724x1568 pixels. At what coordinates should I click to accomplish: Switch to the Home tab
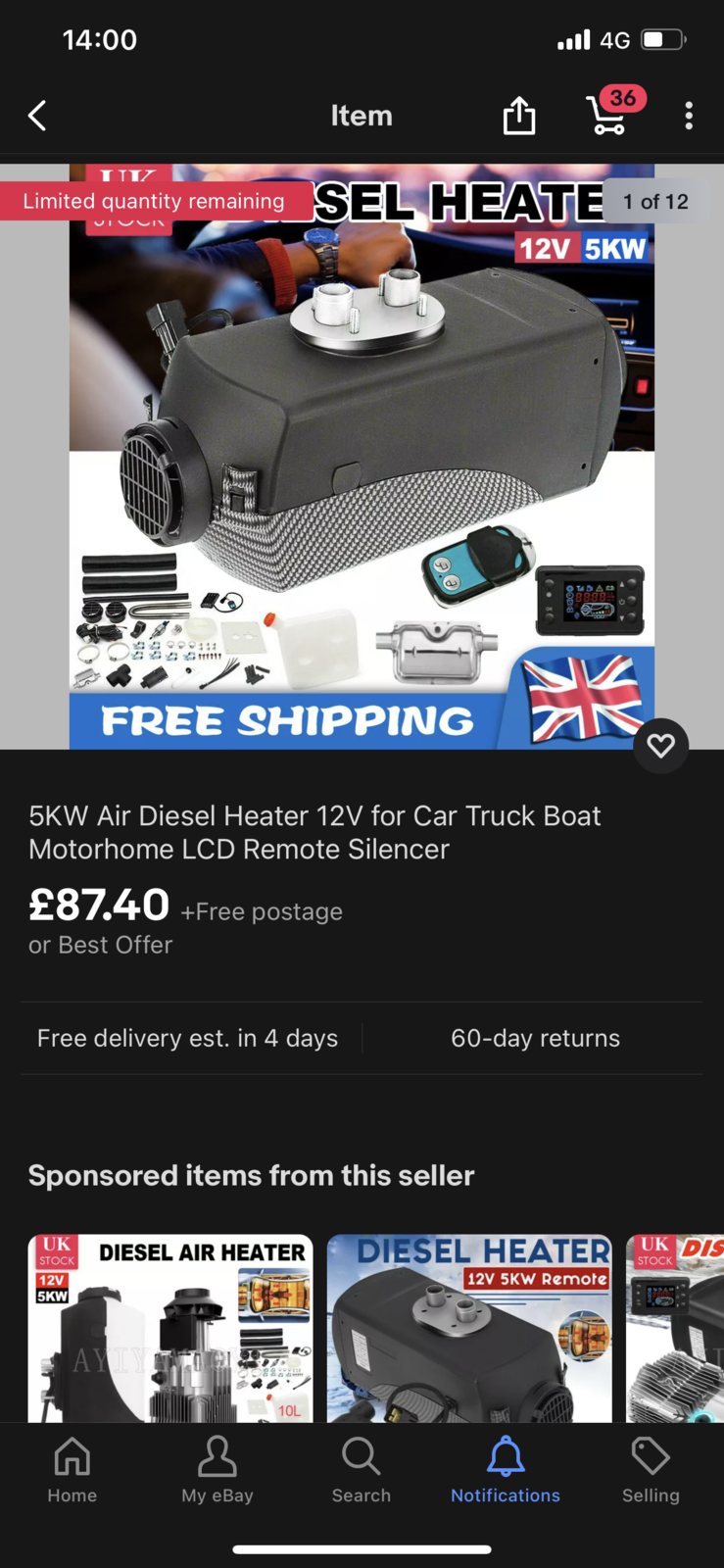click(72, 1469)
